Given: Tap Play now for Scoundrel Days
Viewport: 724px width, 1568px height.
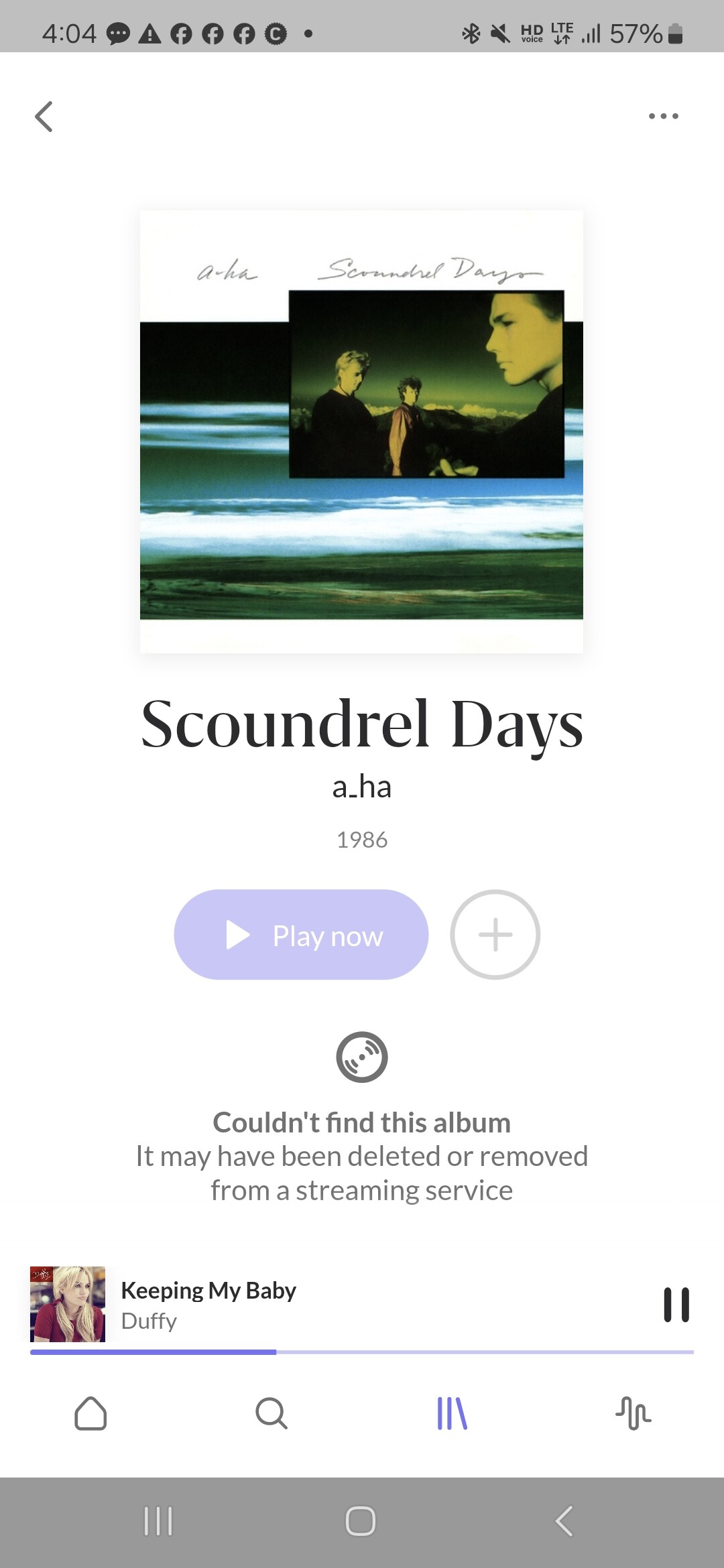Looking at the screenshot, I should click(301, 935).
